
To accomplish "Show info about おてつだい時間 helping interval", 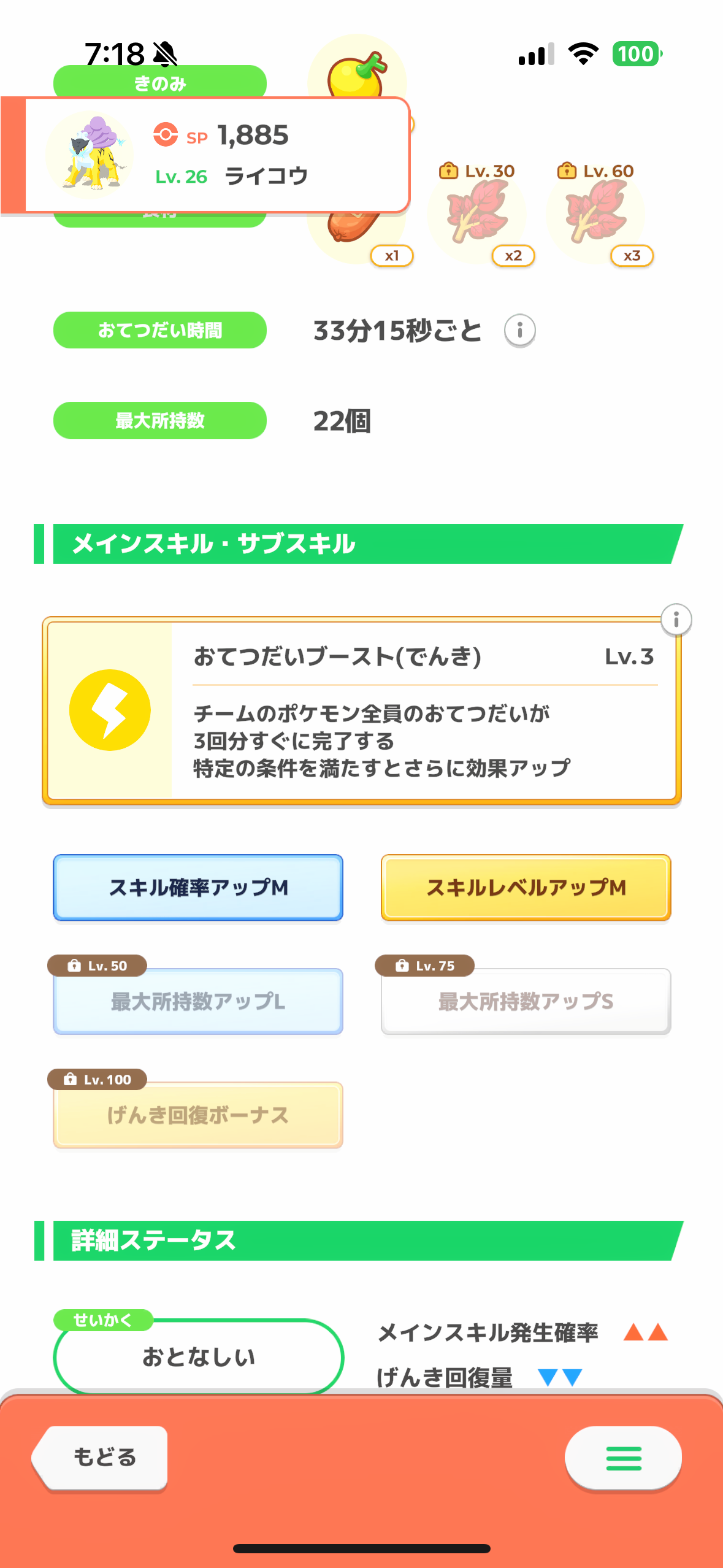I will click(x=519, y=331).
